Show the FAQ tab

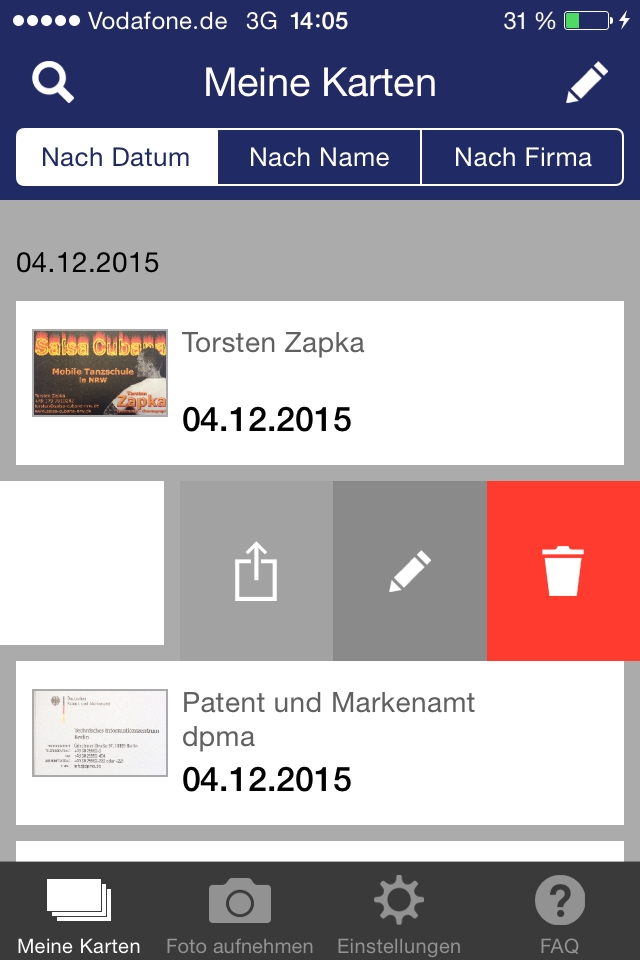tap(559, 914)
